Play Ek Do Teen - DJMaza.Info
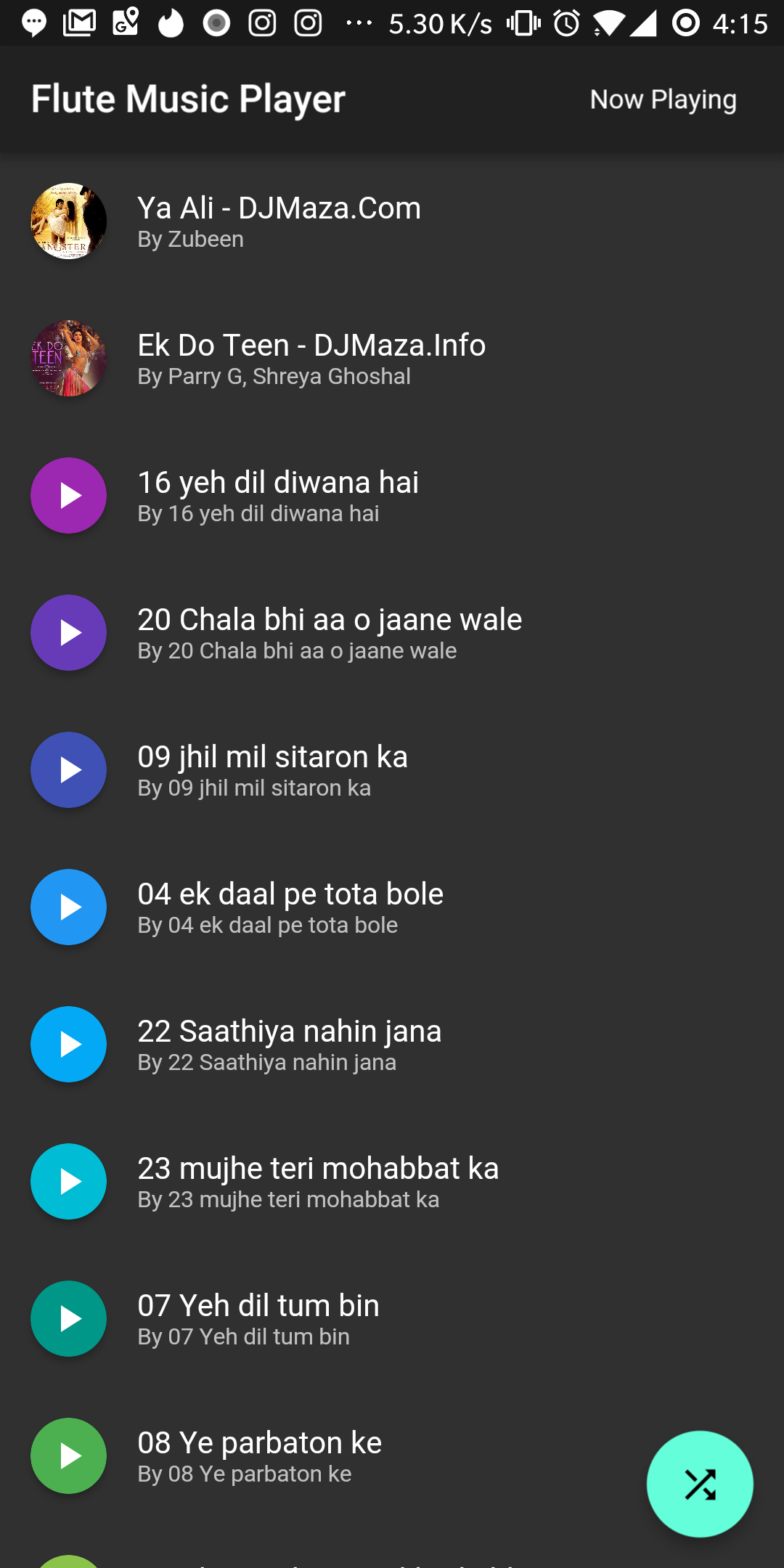This screenshot has height=1568, width=784. [x=392, y=359]
